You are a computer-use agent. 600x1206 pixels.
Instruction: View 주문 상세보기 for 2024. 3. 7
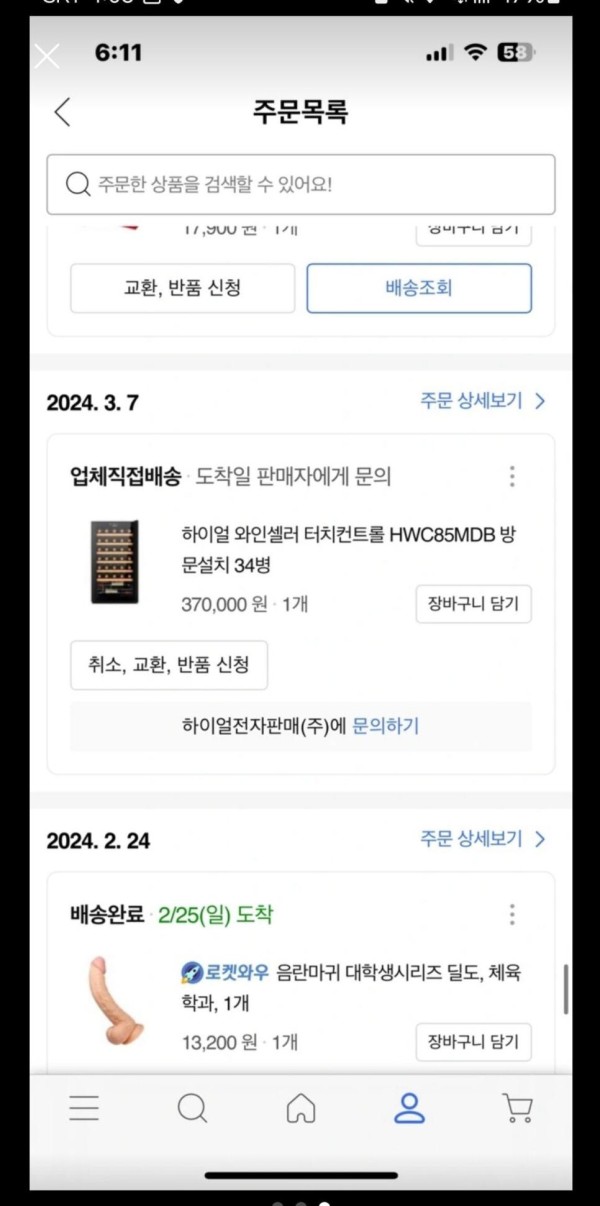click(482, 401)
